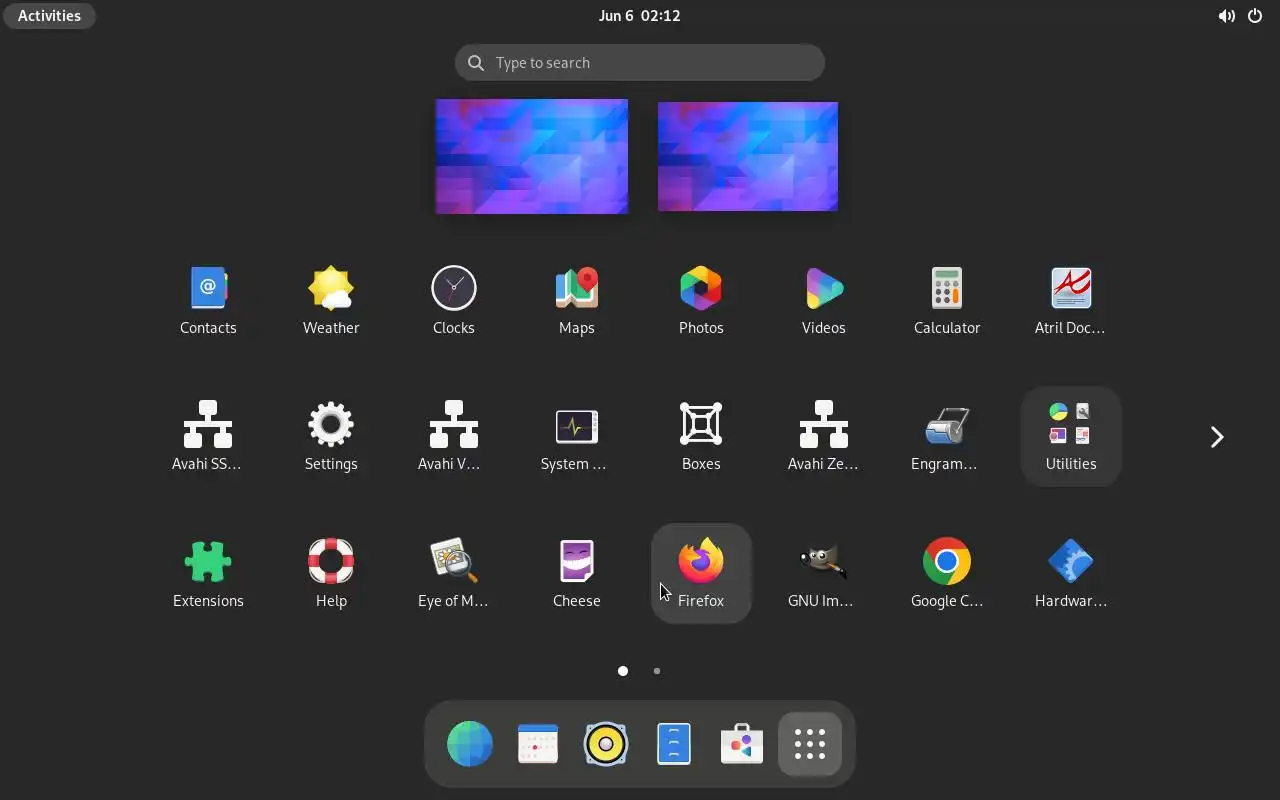Select the second workspace thumbnail
The width and height of the screenshot is (1280, 800).
[x=748, y=156]
